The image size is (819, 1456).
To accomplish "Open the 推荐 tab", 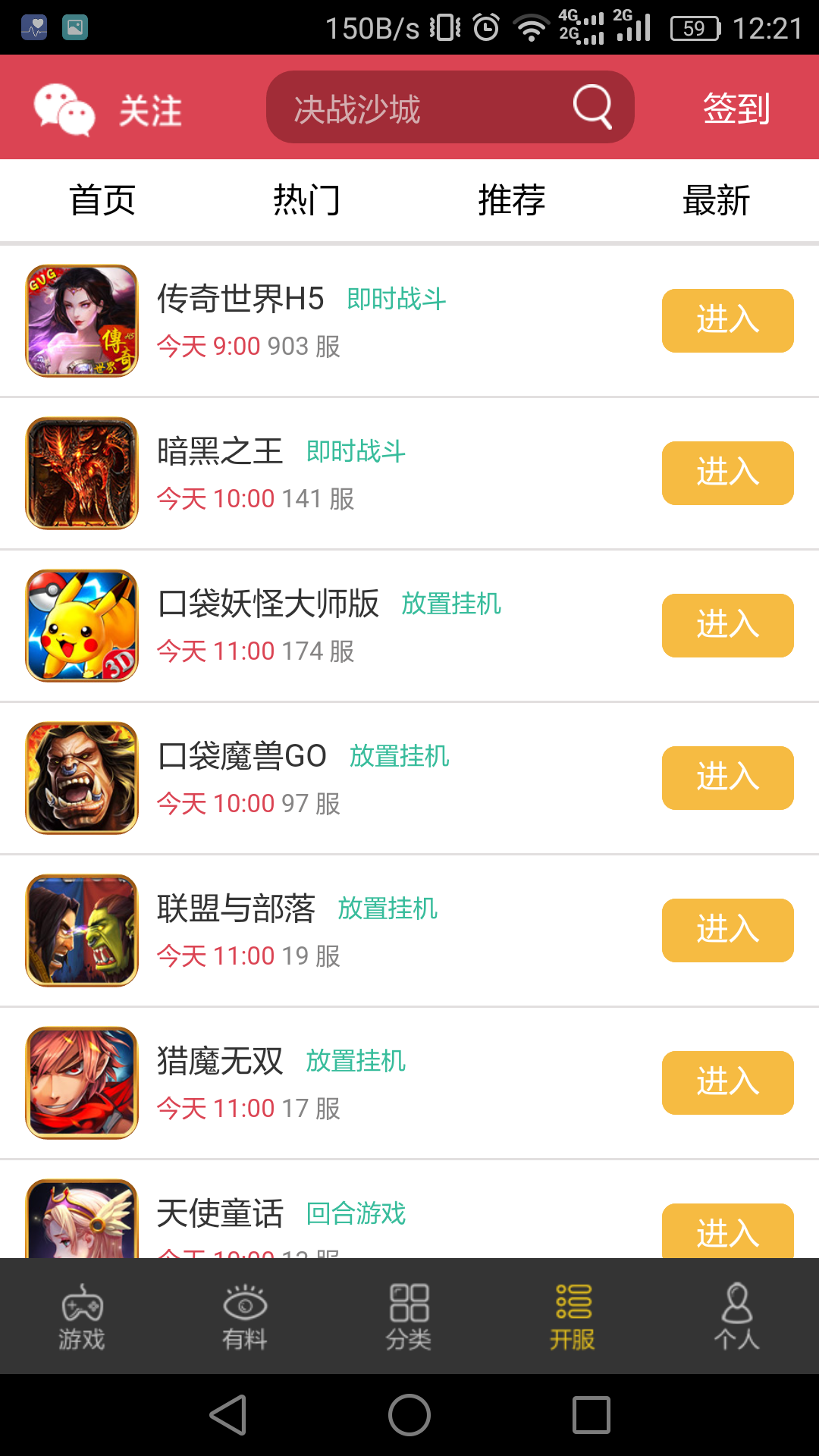I will [512, 201].
